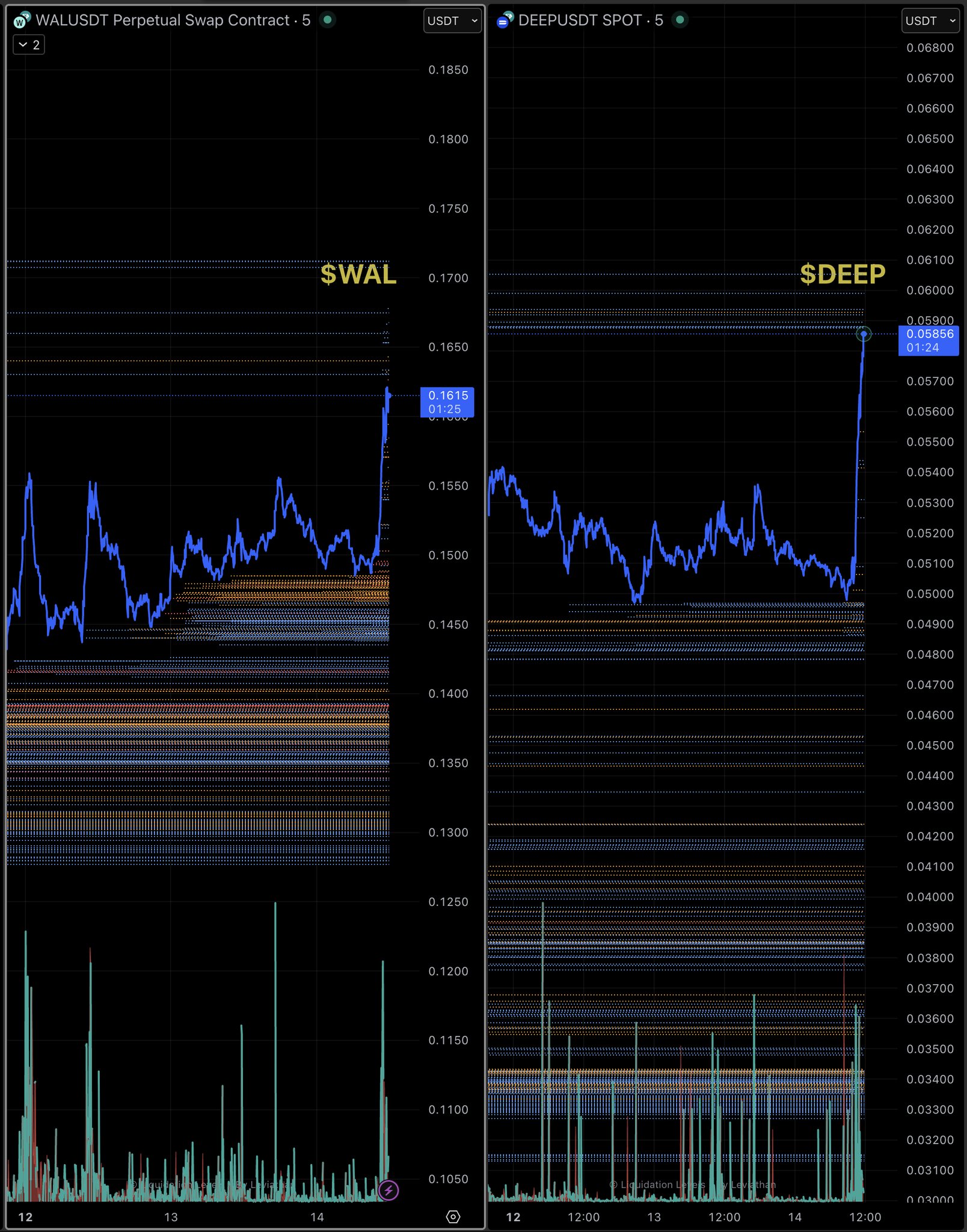Expand the collapsed indicators legend showing 2
Image resolution: width=967 pixels, height=1232 pixels.
[29, 45]
